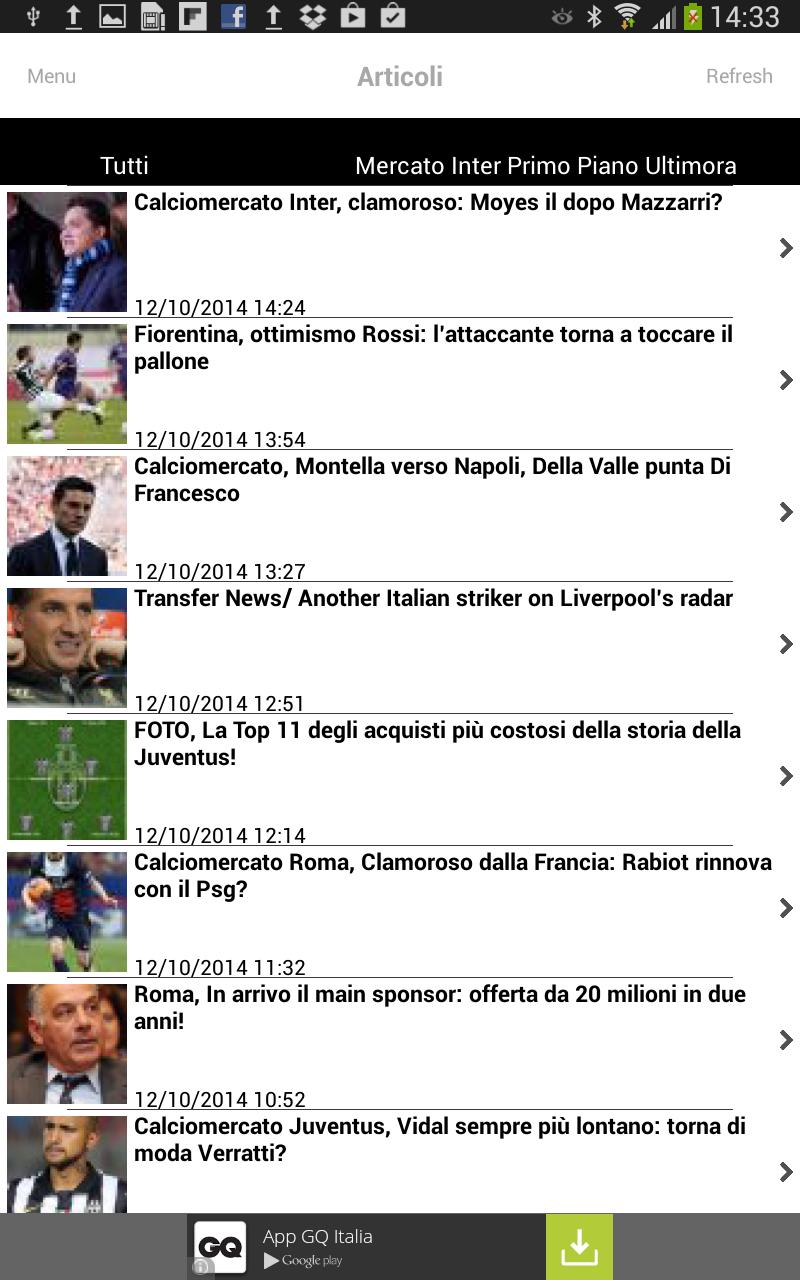Tap the Juventus Top 11 article thumbnail
Screen dimensions: 800x1280
tap(66, 780)
